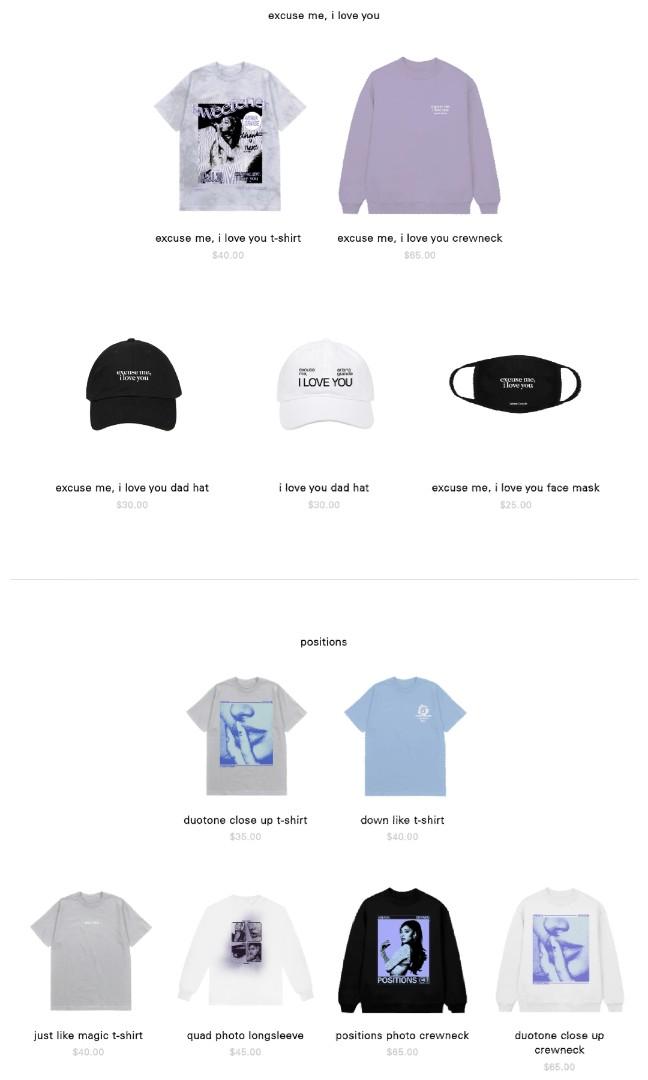Image resolution: width=648 pixels, height=1080 pixels.
Task: Open the excuse me, i love you t-shirt
Action: (x=228, y=137)
